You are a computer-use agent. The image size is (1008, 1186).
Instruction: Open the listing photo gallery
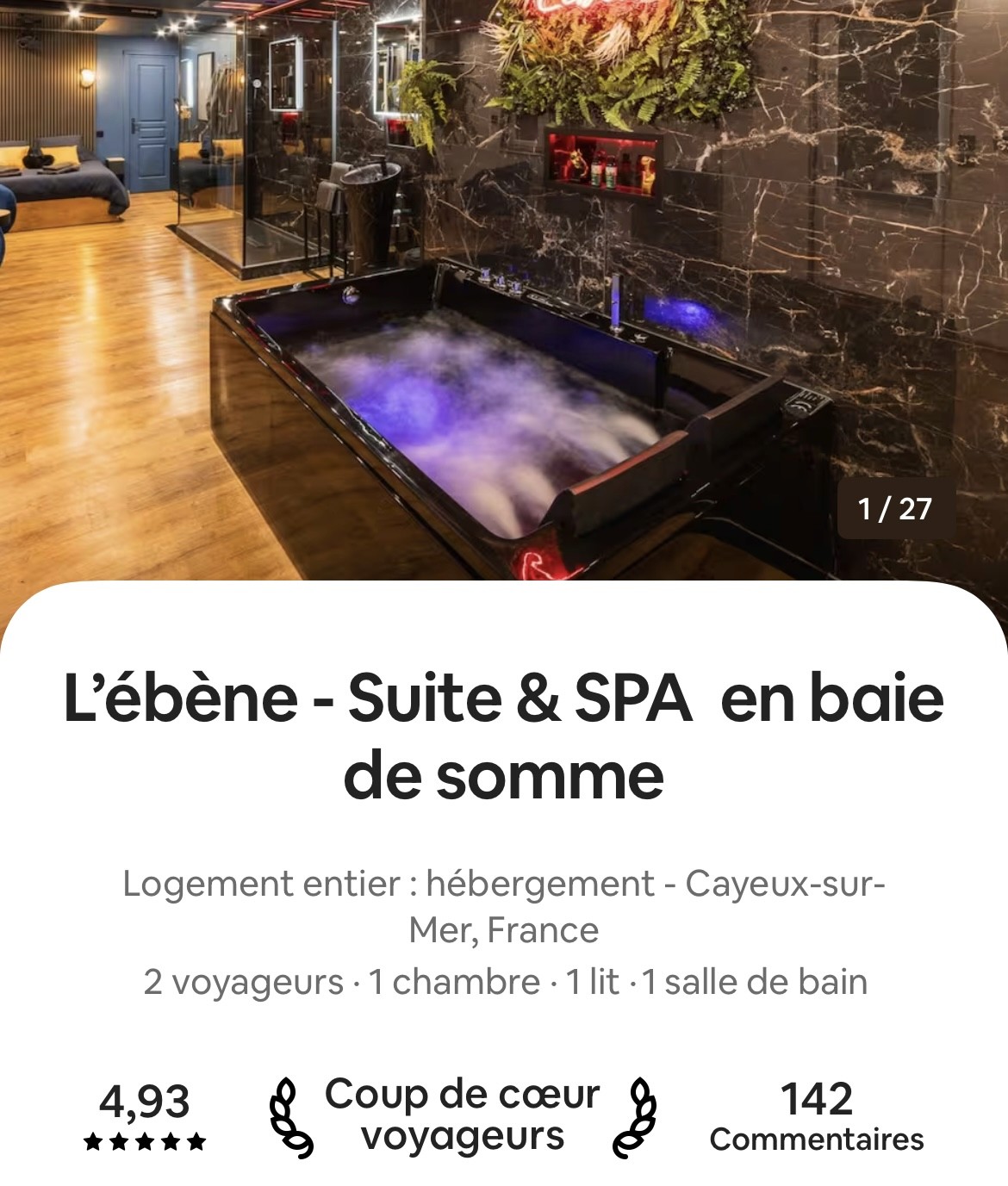click(504, 293)
